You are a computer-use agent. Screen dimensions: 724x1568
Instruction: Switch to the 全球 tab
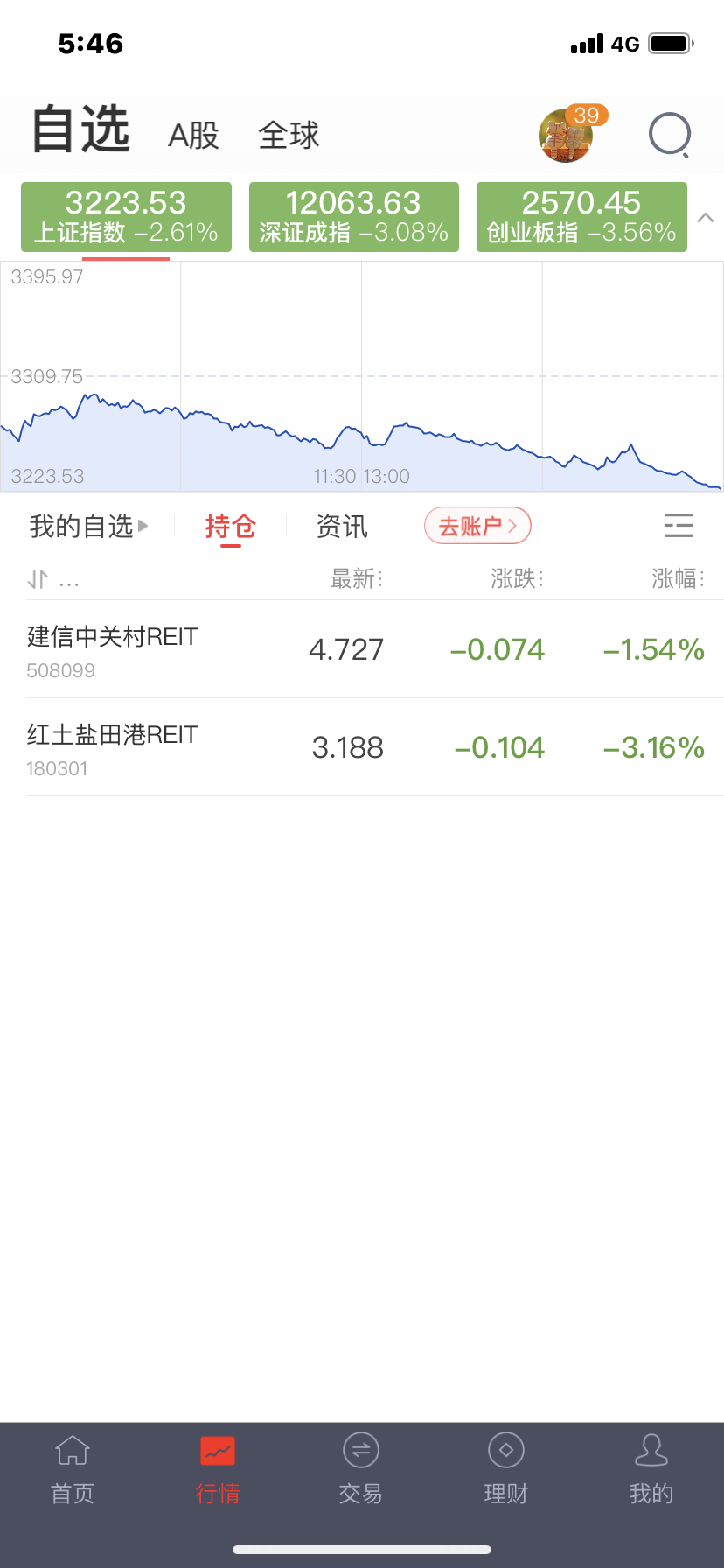click(289, 136)
